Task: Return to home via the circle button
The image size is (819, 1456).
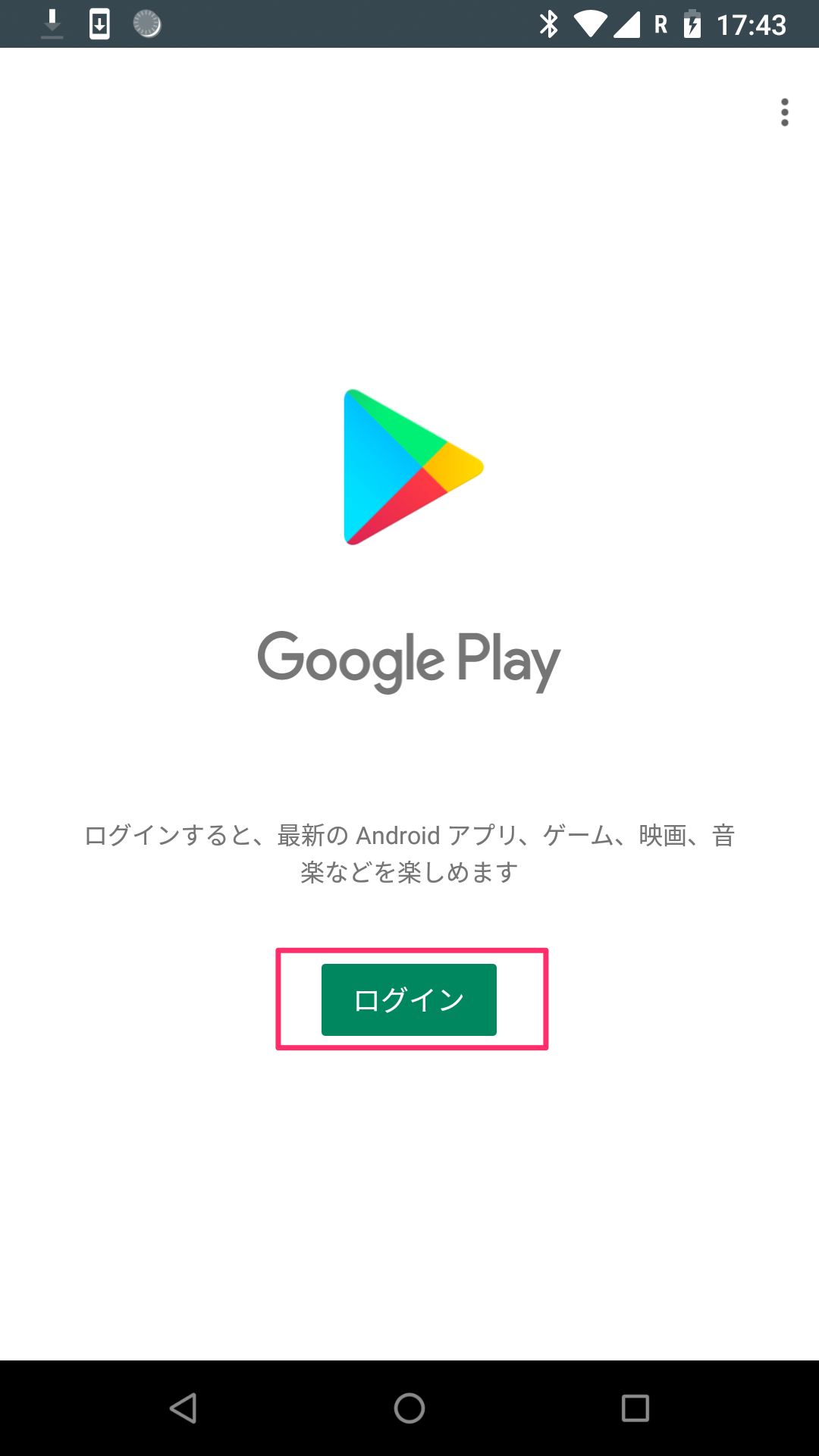Action: tap(409, 1408)
